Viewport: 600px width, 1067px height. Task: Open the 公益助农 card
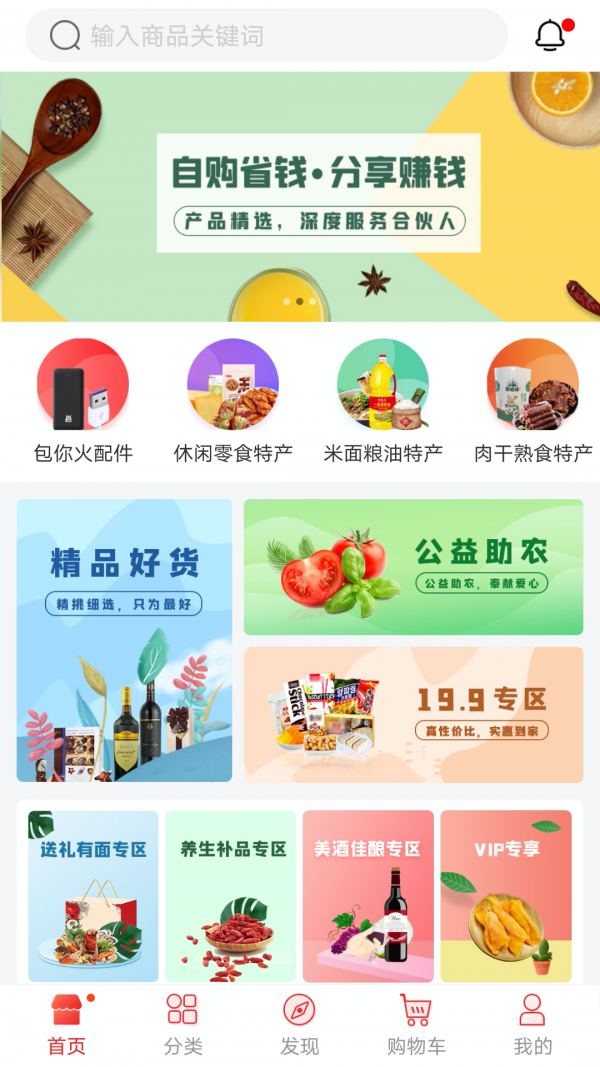pyautogui.click(x=413, y=567)
